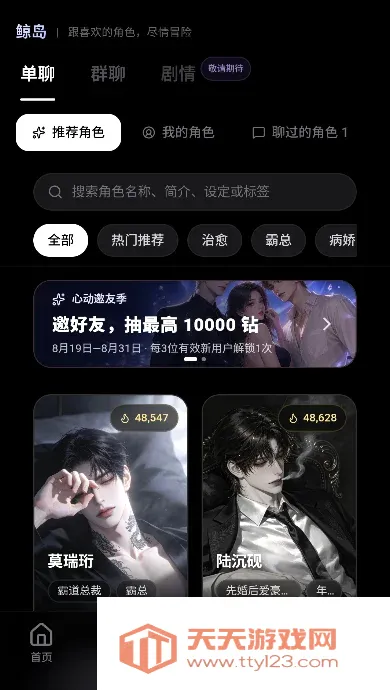The image size is (390, 690).
Task: Switch to the 剧情 tab
Action: (178, 73)
